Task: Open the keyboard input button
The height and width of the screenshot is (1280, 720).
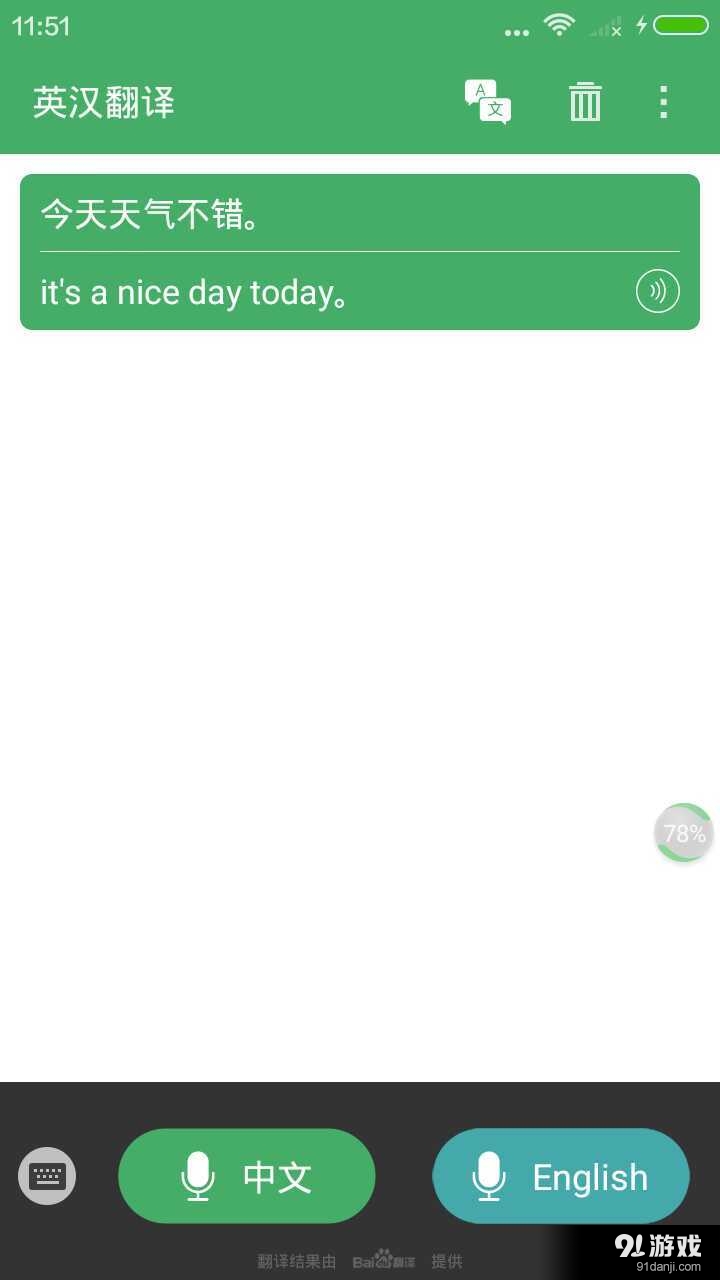Action: [x=47, y=1176]
